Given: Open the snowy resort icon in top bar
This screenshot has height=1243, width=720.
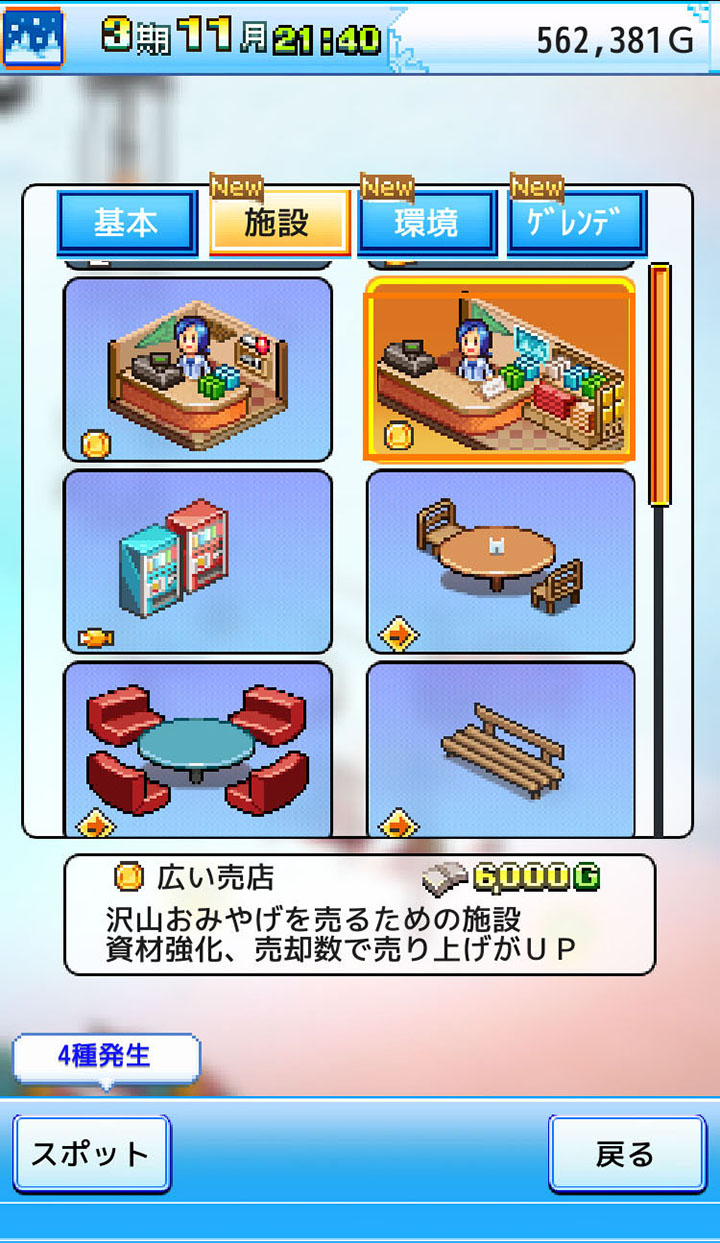Looking at the screenshot, I should (x=34, y=37).
